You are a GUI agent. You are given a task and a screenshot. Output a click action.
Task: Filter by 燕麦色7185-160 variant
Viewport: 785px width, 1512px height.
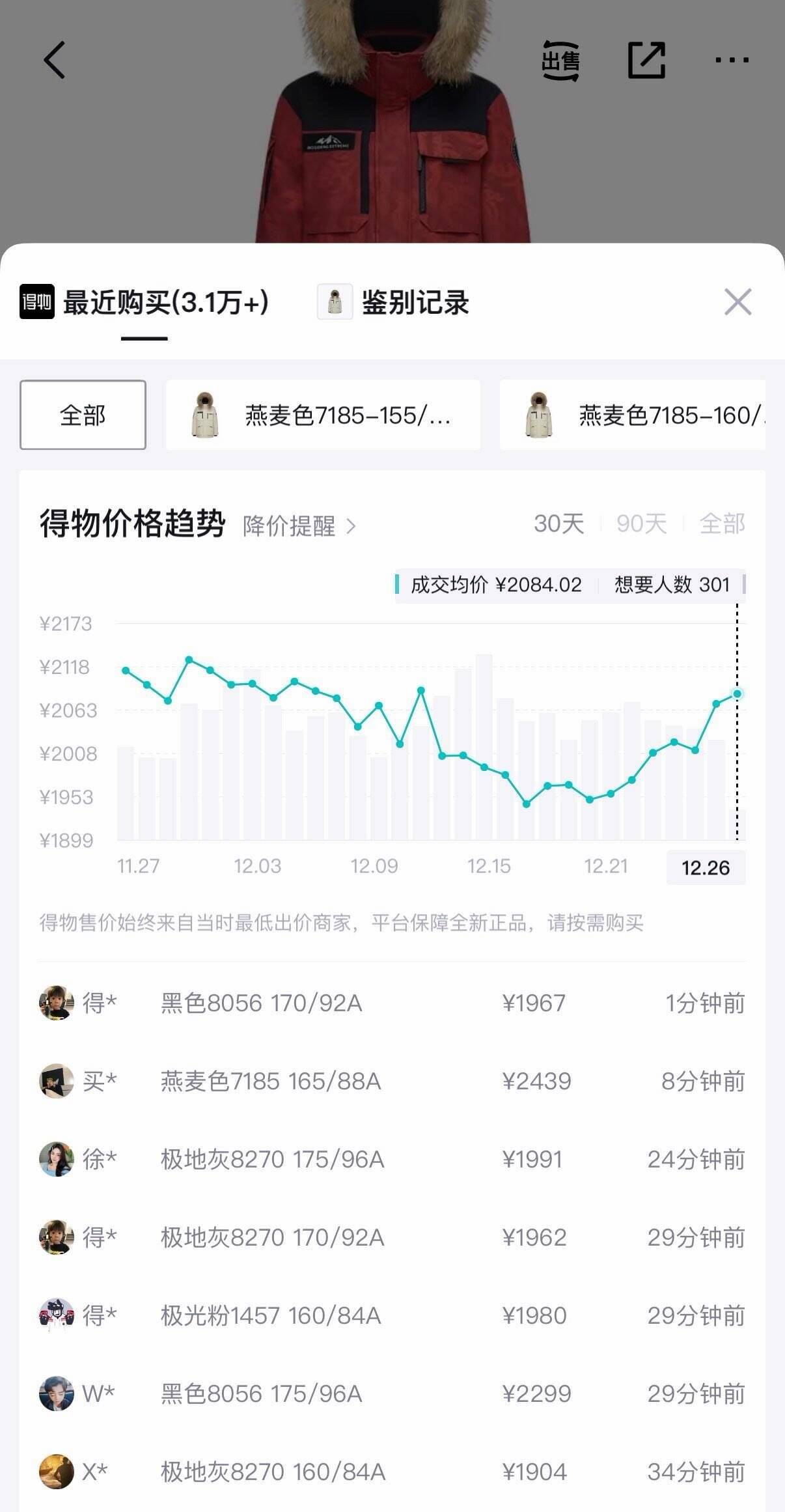point(633,415)
